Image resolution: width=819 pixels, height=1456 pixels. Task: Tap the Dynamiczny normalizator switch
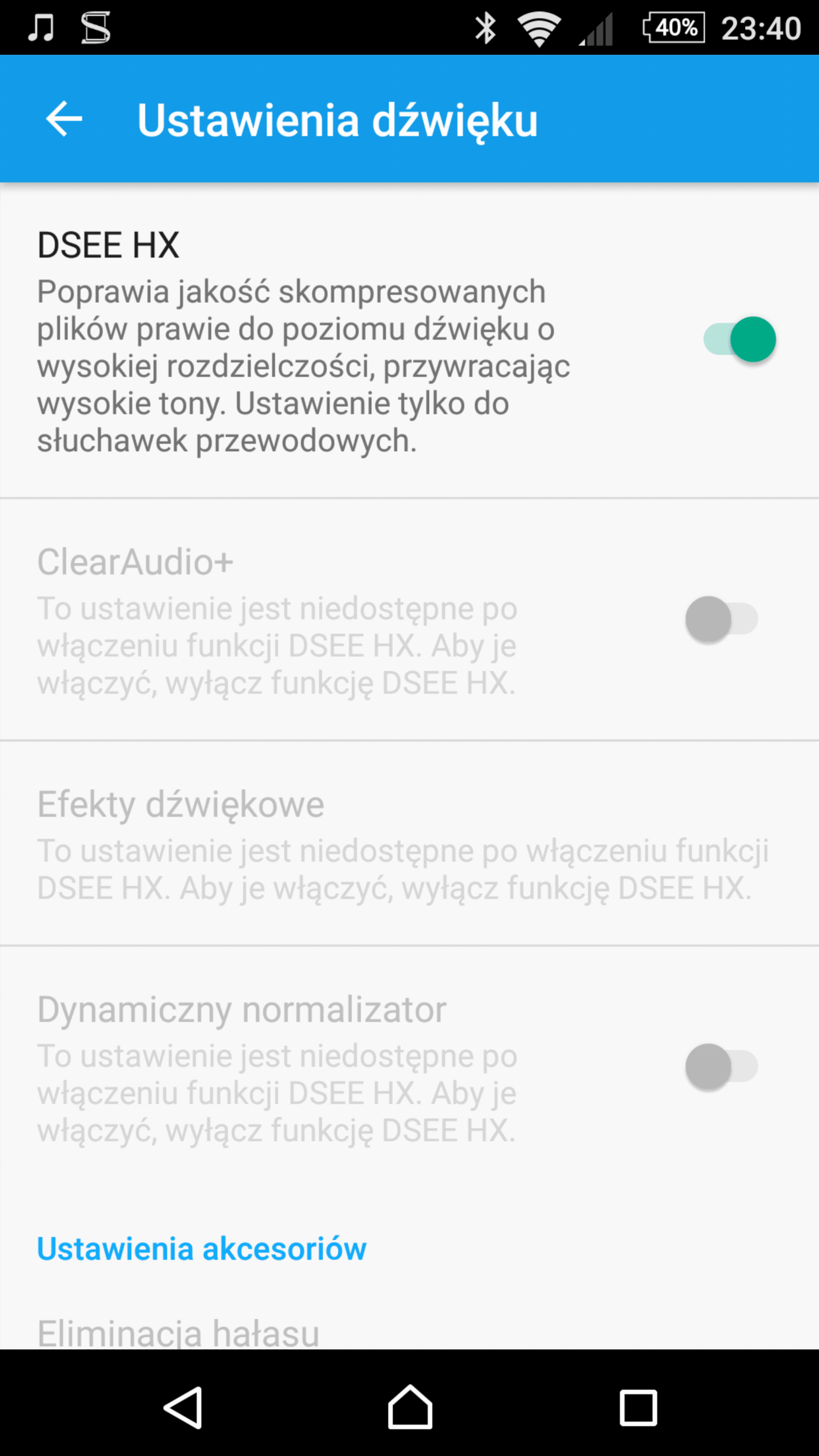[722, 1066]
